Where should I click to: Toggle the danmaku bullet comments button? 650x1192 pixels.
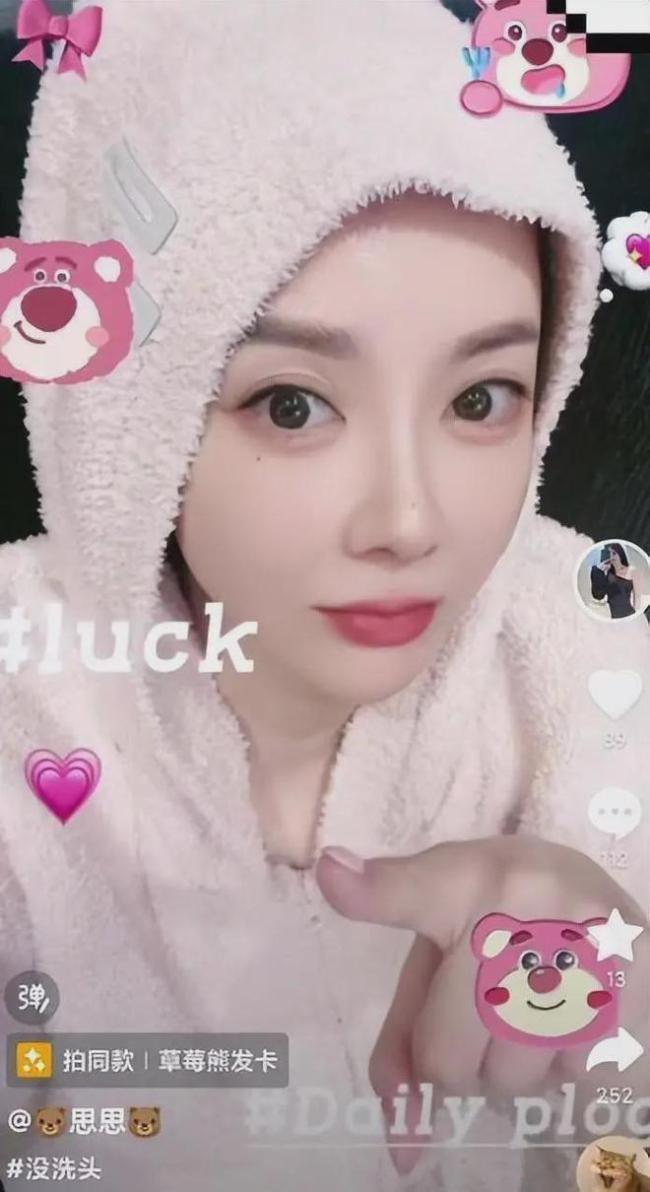click(x=32, y=997)
